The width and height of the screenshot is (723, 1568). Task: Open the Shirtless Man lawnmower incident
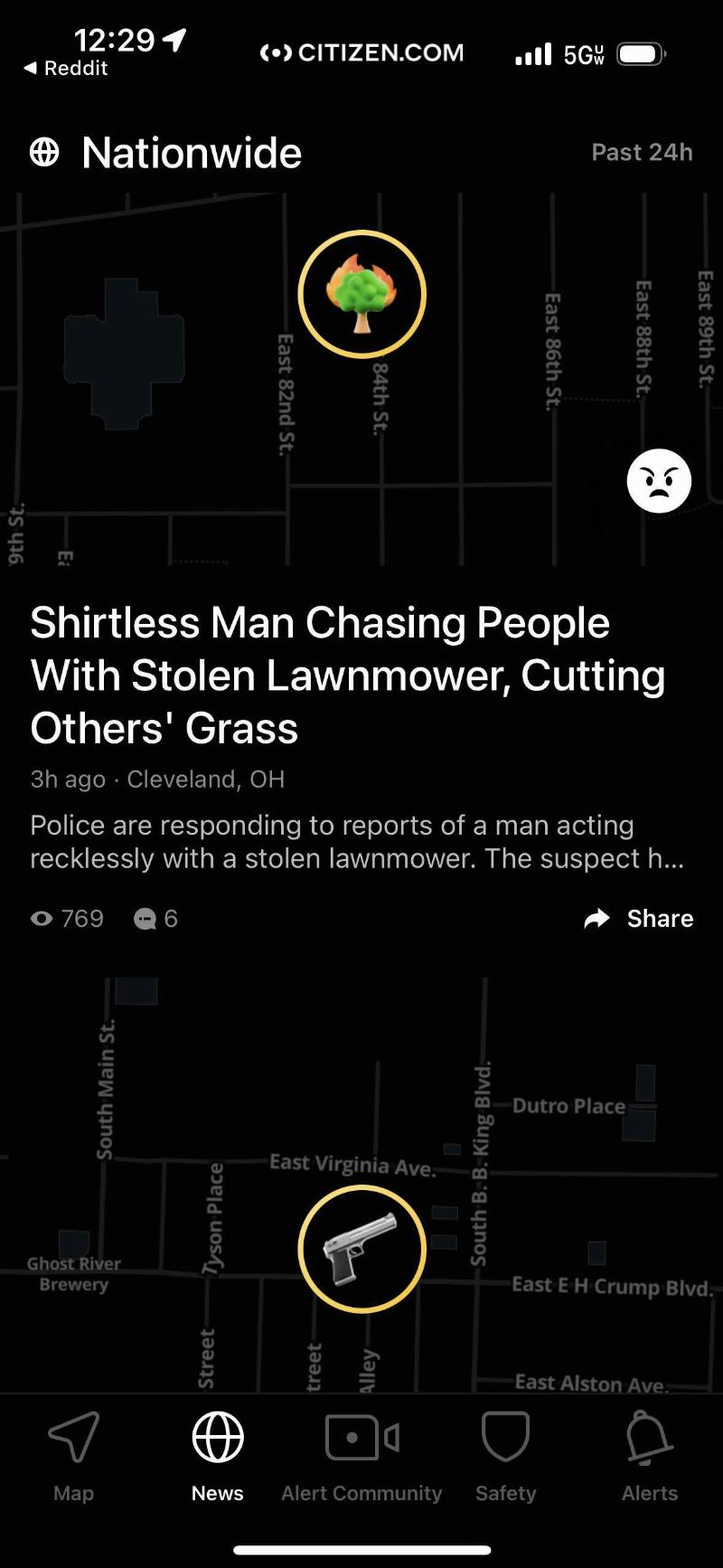pyautogui.click(x=347, y=675)
